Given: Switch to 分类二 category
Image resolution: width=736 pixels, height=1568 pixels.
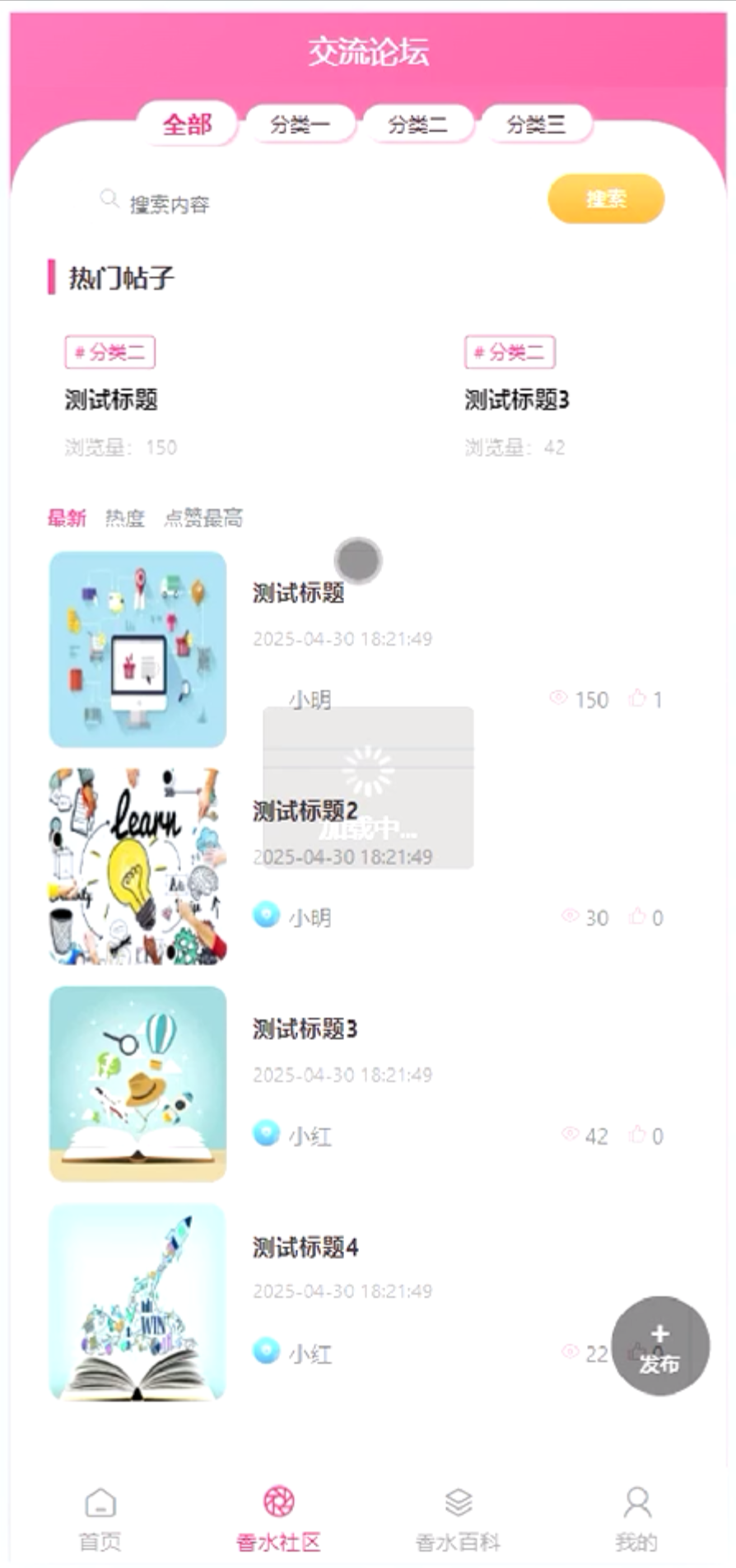Looking at the screenshot, I should coord(417,124).
